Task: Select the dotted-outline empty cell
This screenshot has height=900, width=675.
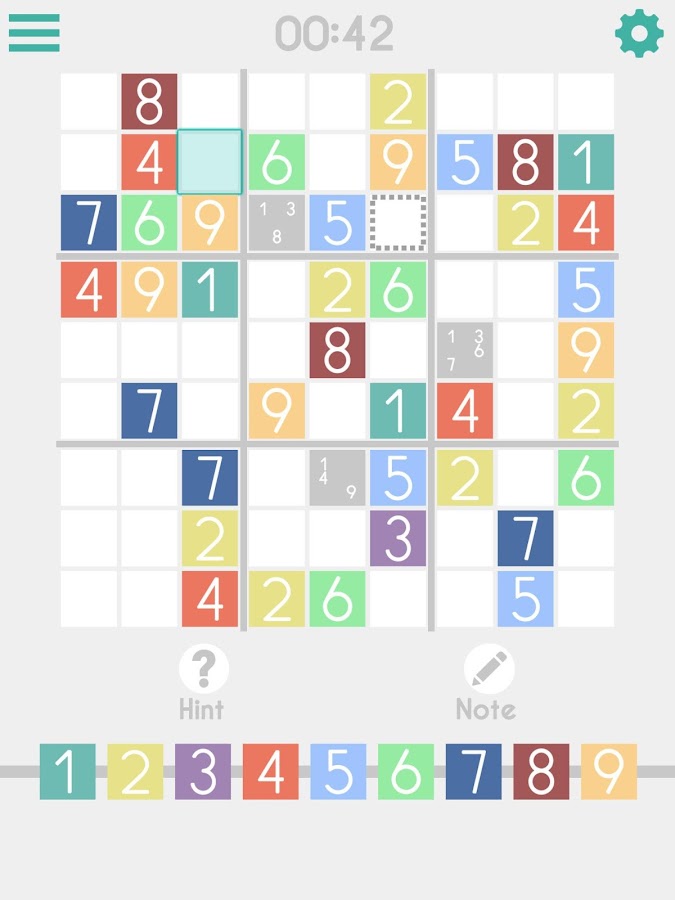Action: point(398,222)
